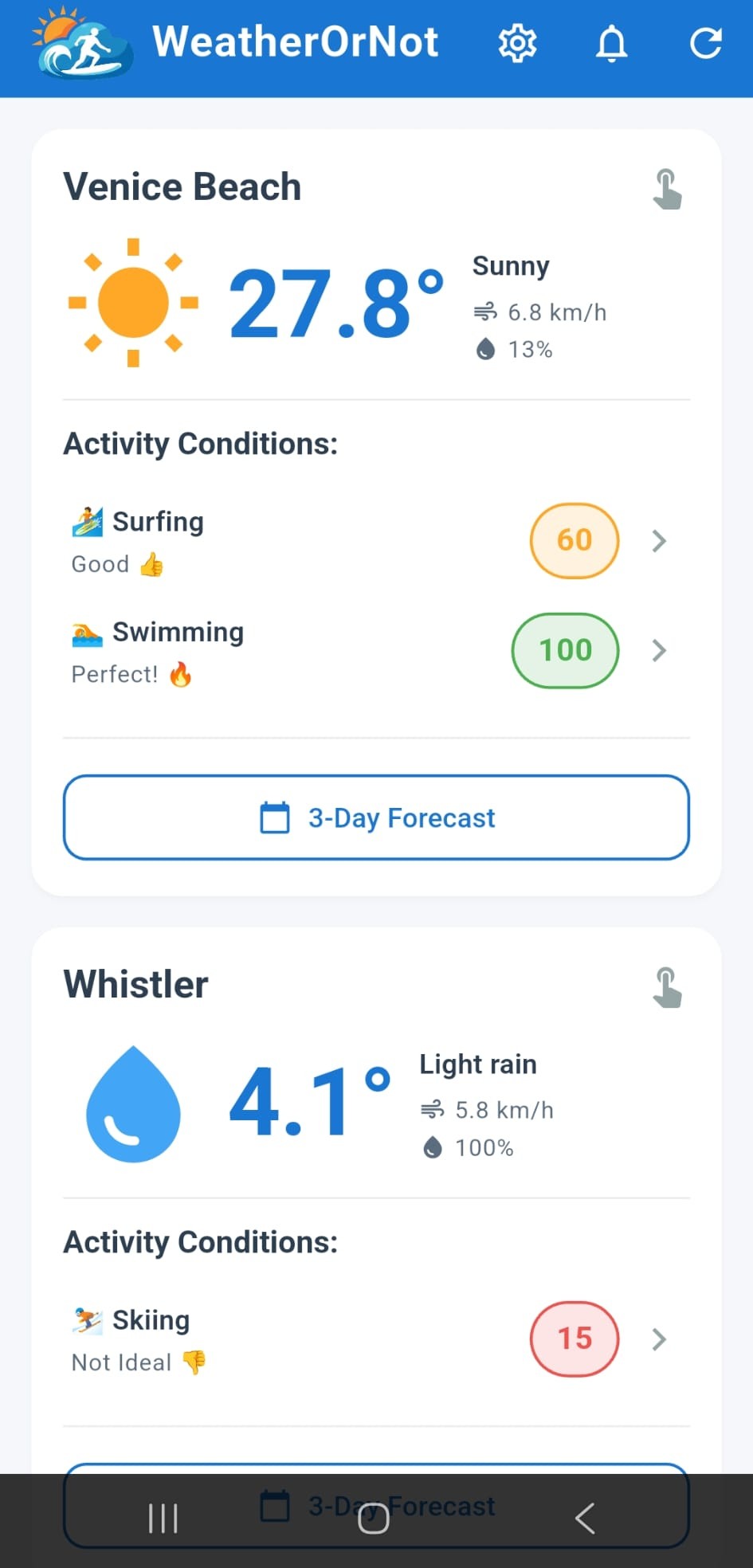This screenshot has width=753, height=1568.
Task: Expand Surfing details with the chevron
Action: pos(659,540)
